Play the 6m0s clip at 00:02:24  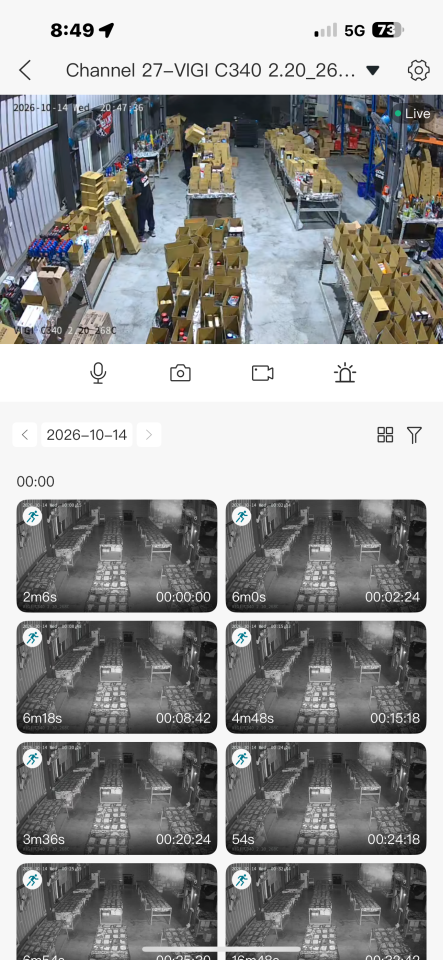326,556
